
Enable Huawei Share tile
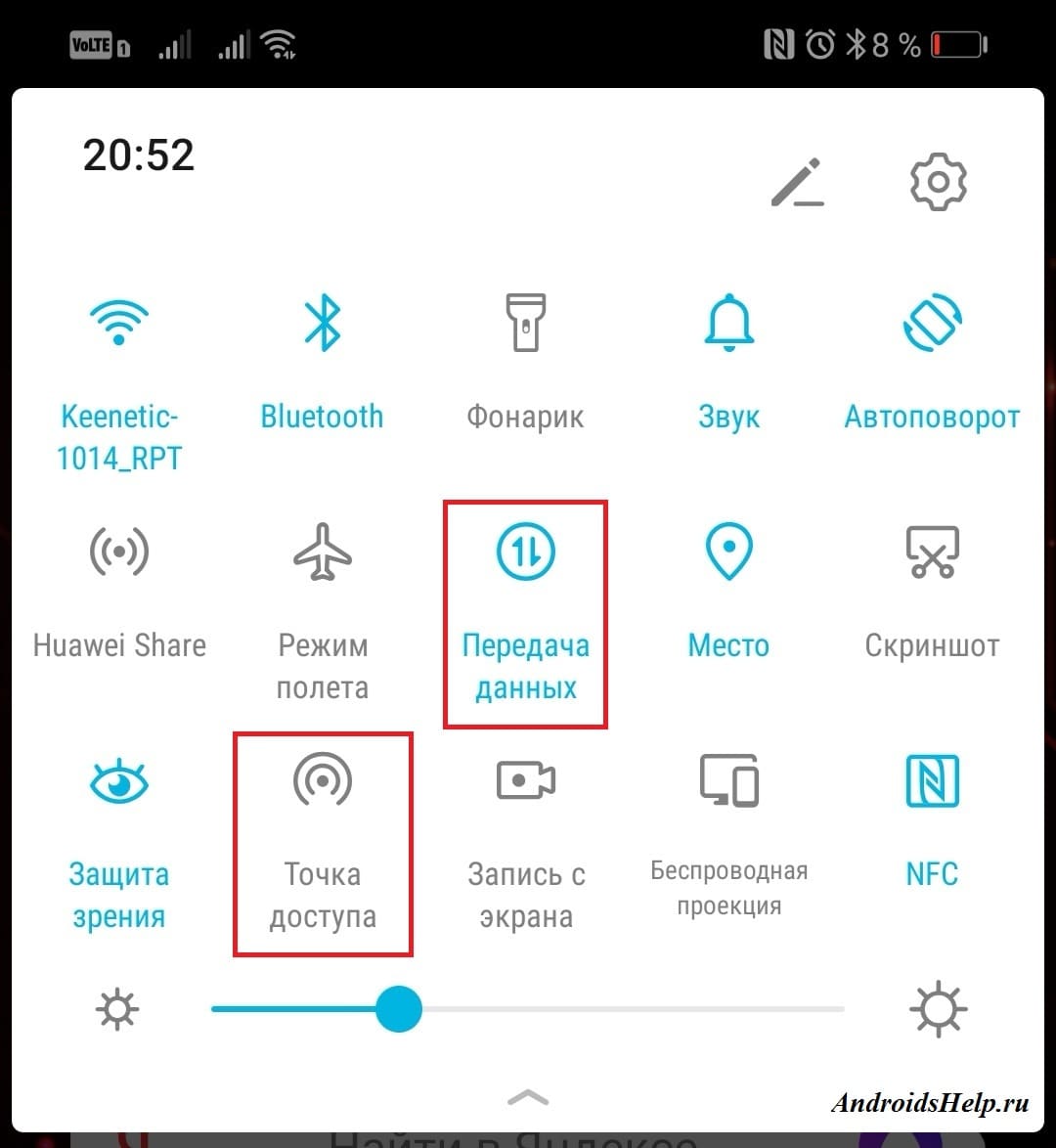point(118,552)
